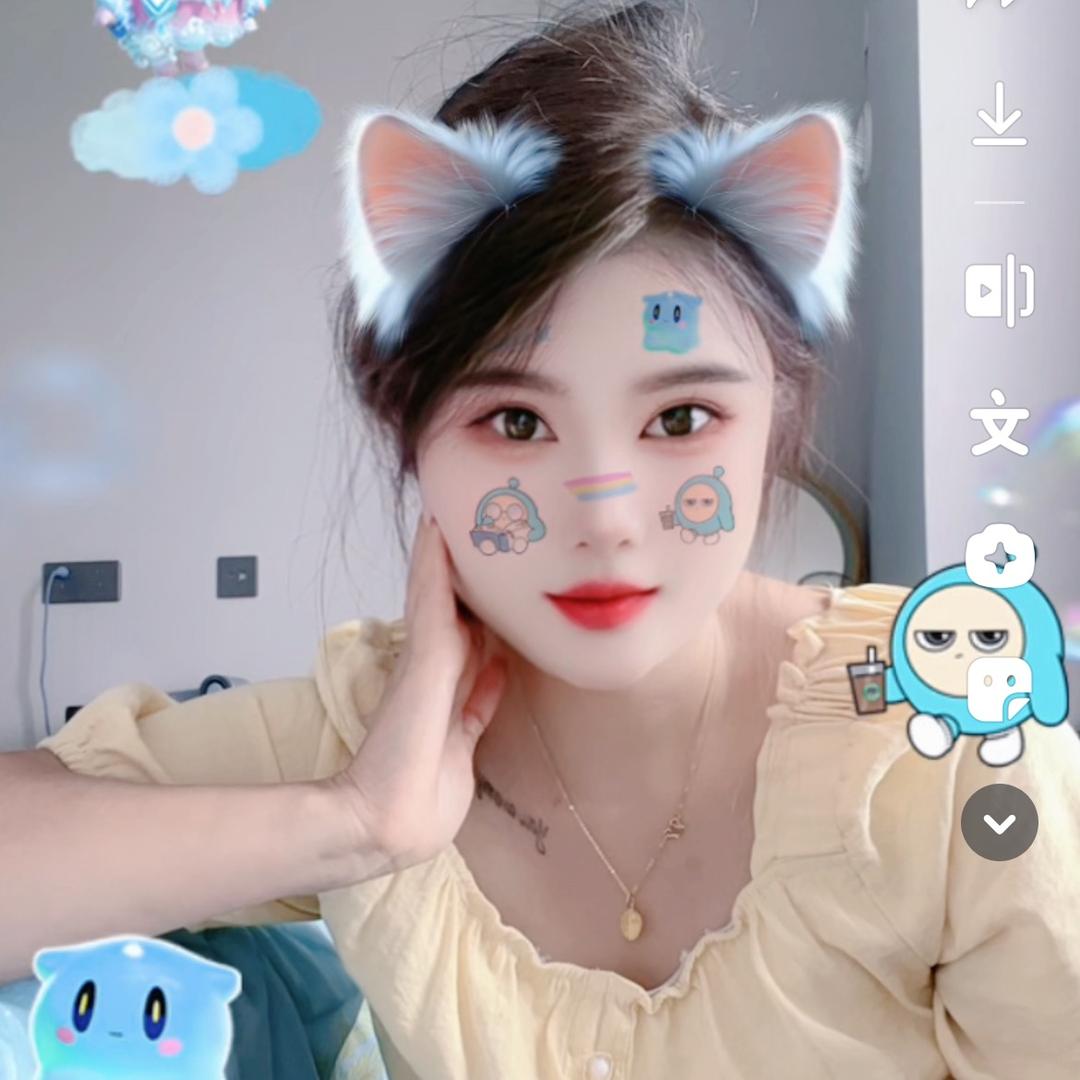1080x1080 pixels.
Task: Open the sparkle effects tool
Action: click(999, 555)
